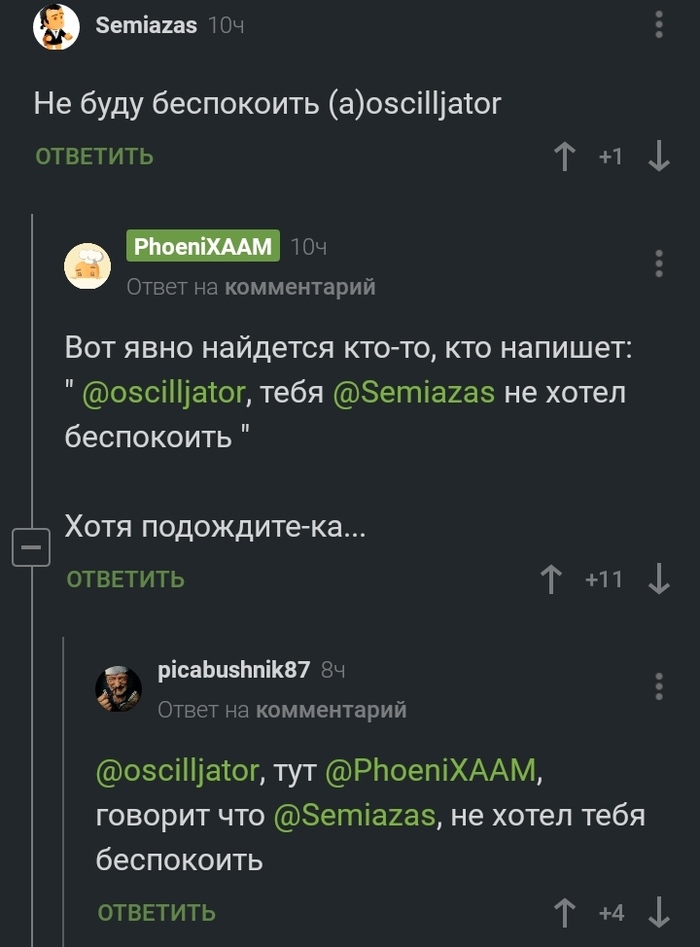The image size is (700, 947).
Task: Downvote picabushnik87's comment
Action: coord(658,912)
